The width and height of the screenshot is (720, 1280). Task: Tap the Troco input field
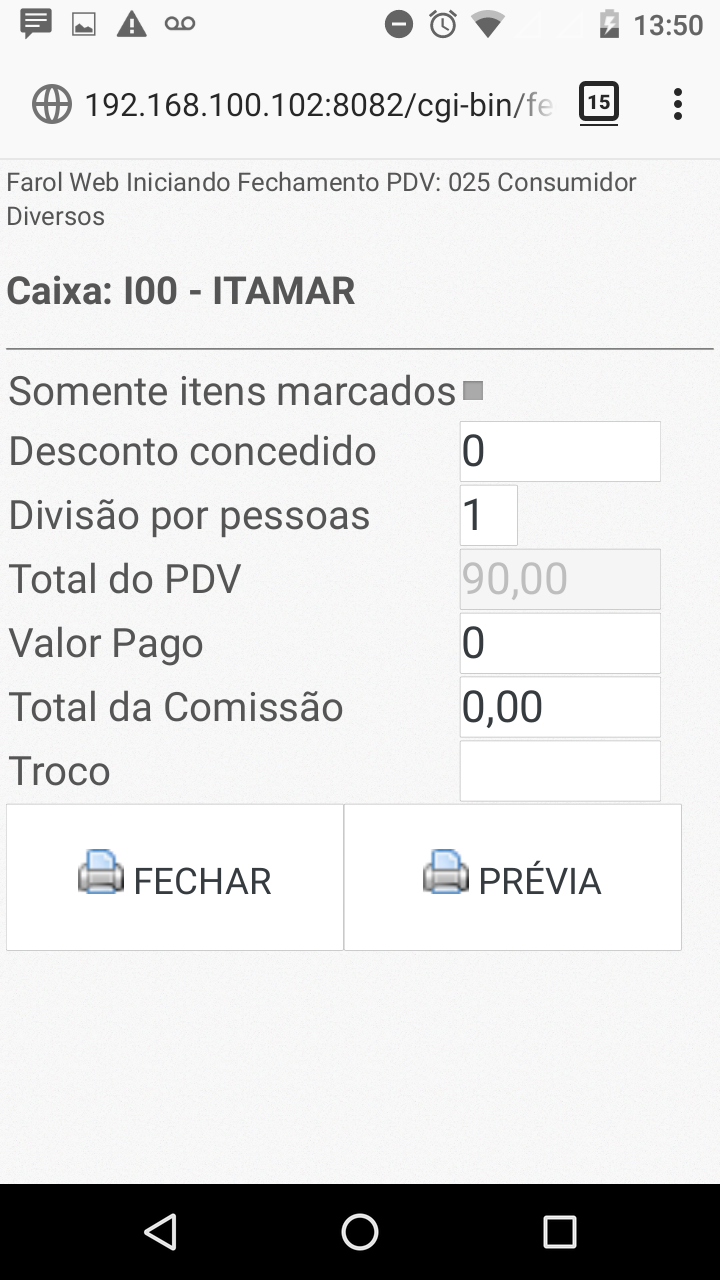[559, 771]
